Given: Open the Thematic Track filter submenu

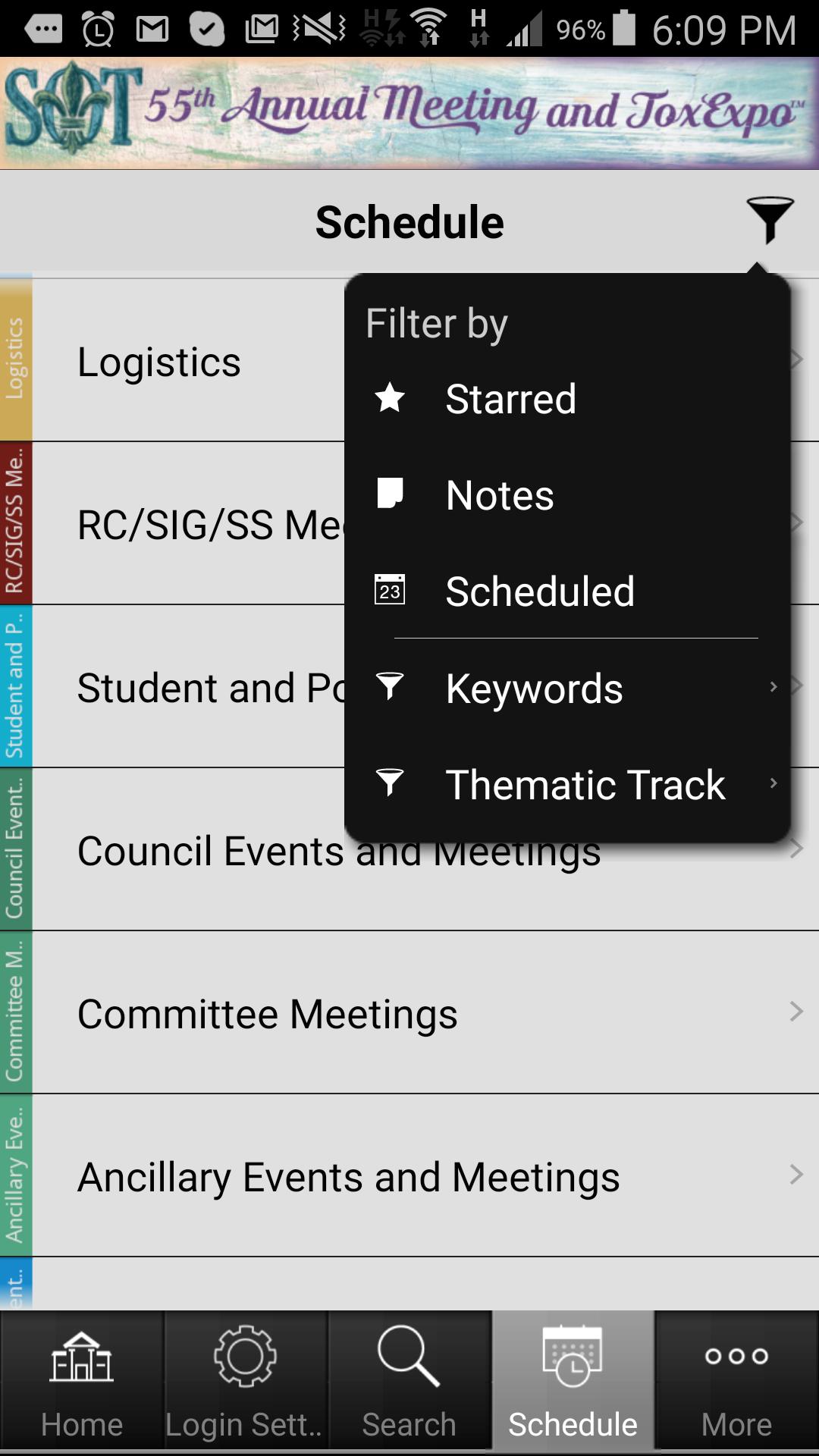Looking at the screenshot, I should click(x=584, y=785).
